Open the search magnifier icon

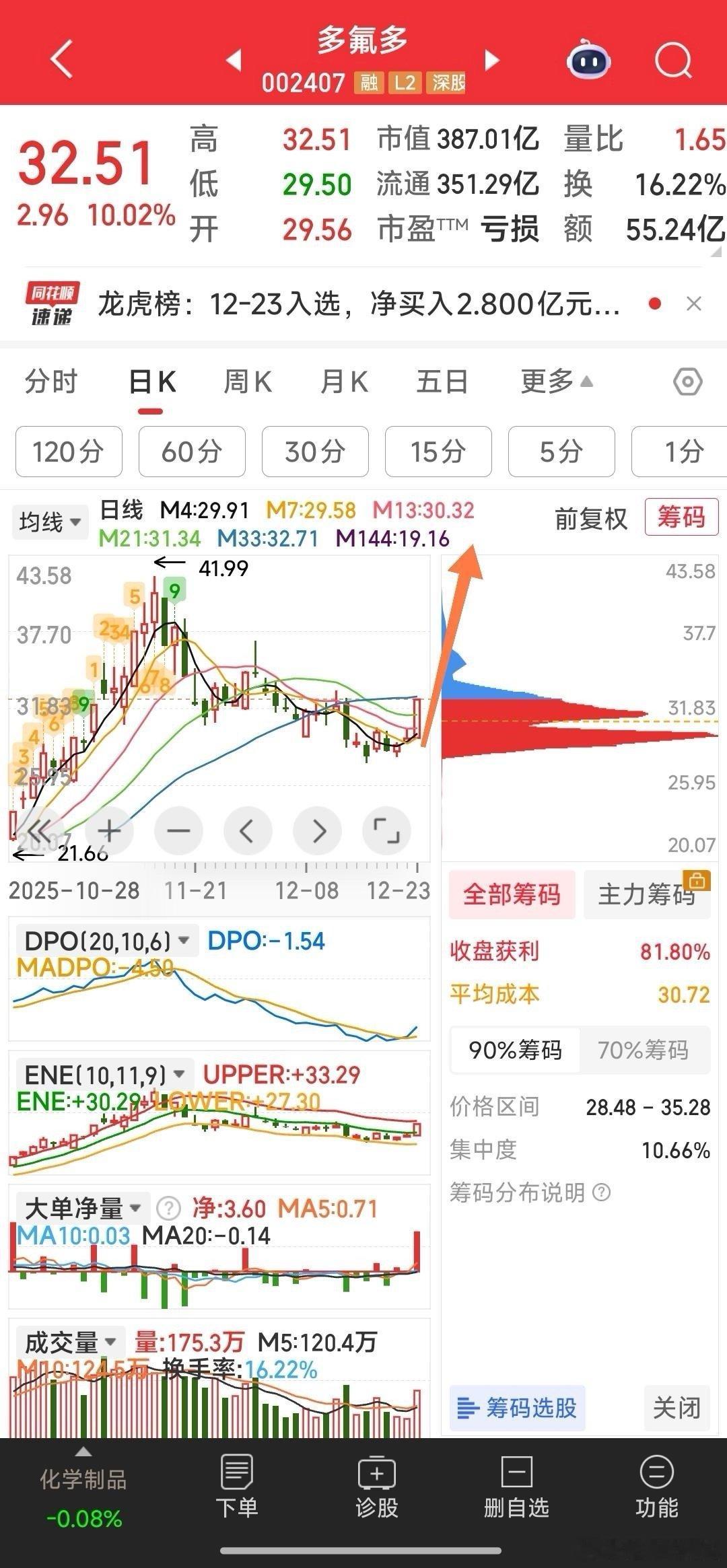[x=673, y=61]
